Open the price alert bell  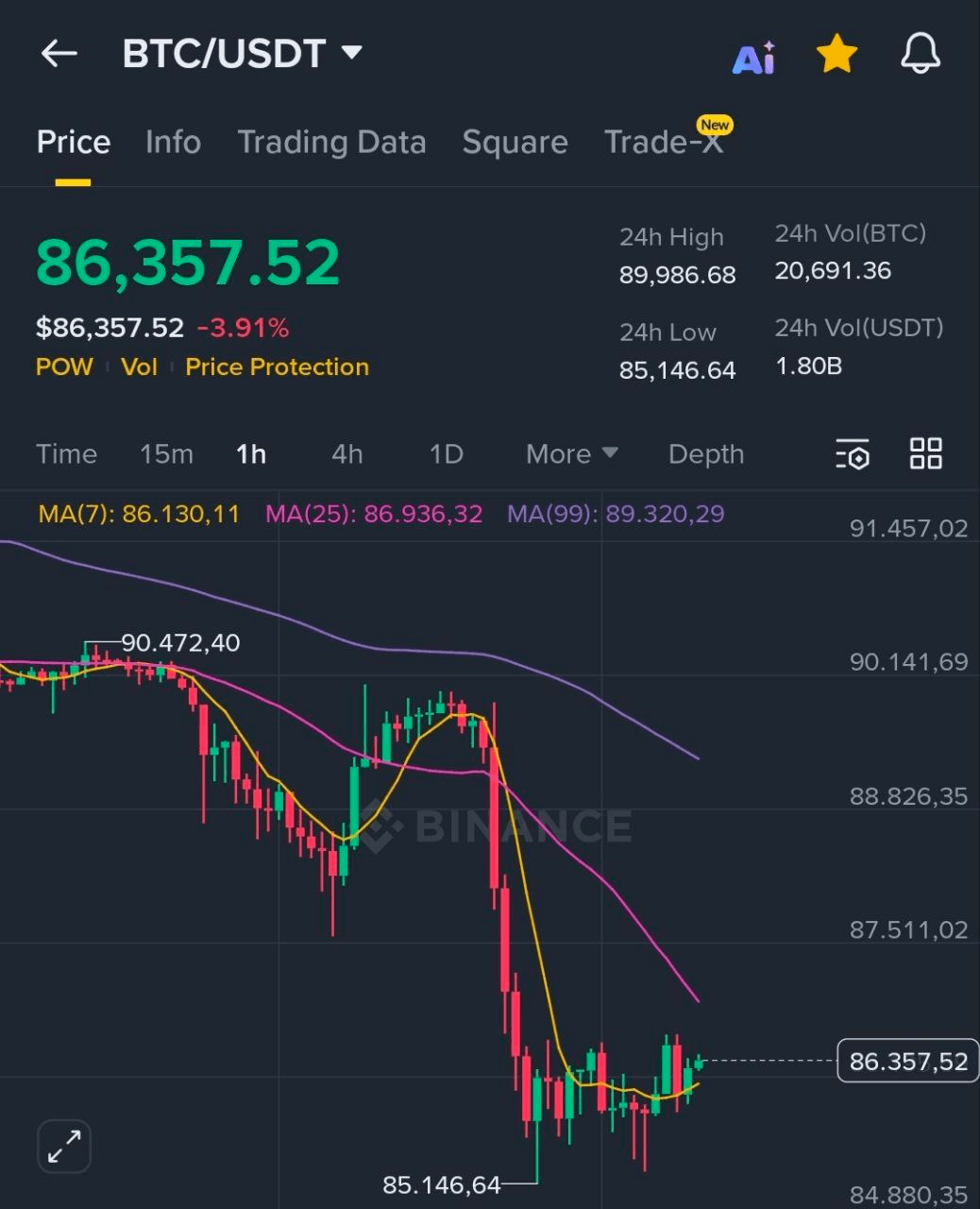[920, 54]
